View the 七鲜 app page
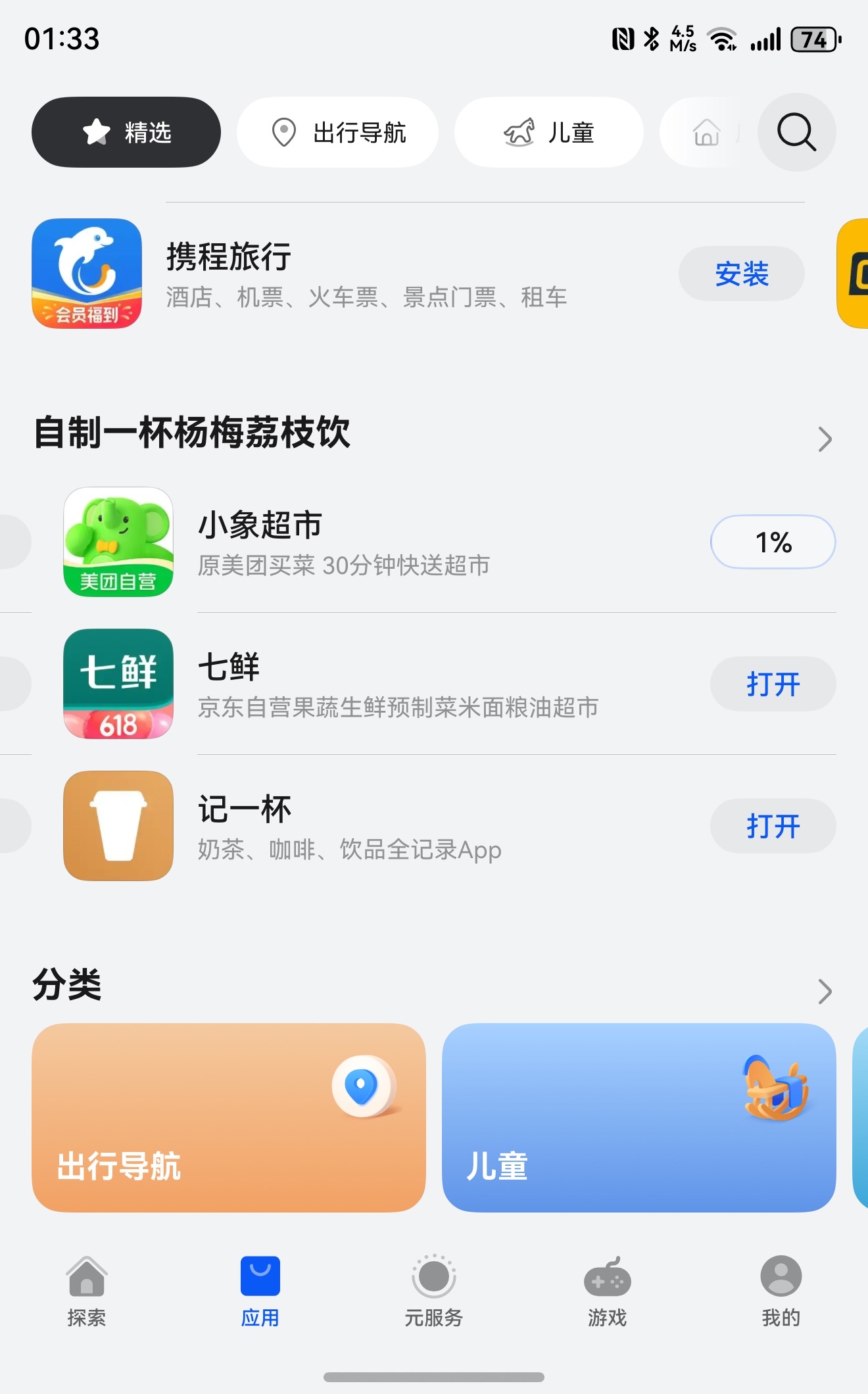 pyautogui.click(x=395, y=684)
